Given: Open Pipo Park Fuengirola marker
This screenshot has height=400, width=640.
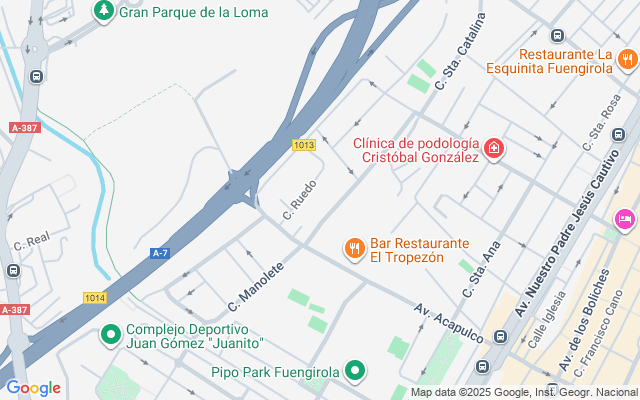Looking at the screenshot, I should 354,372.
